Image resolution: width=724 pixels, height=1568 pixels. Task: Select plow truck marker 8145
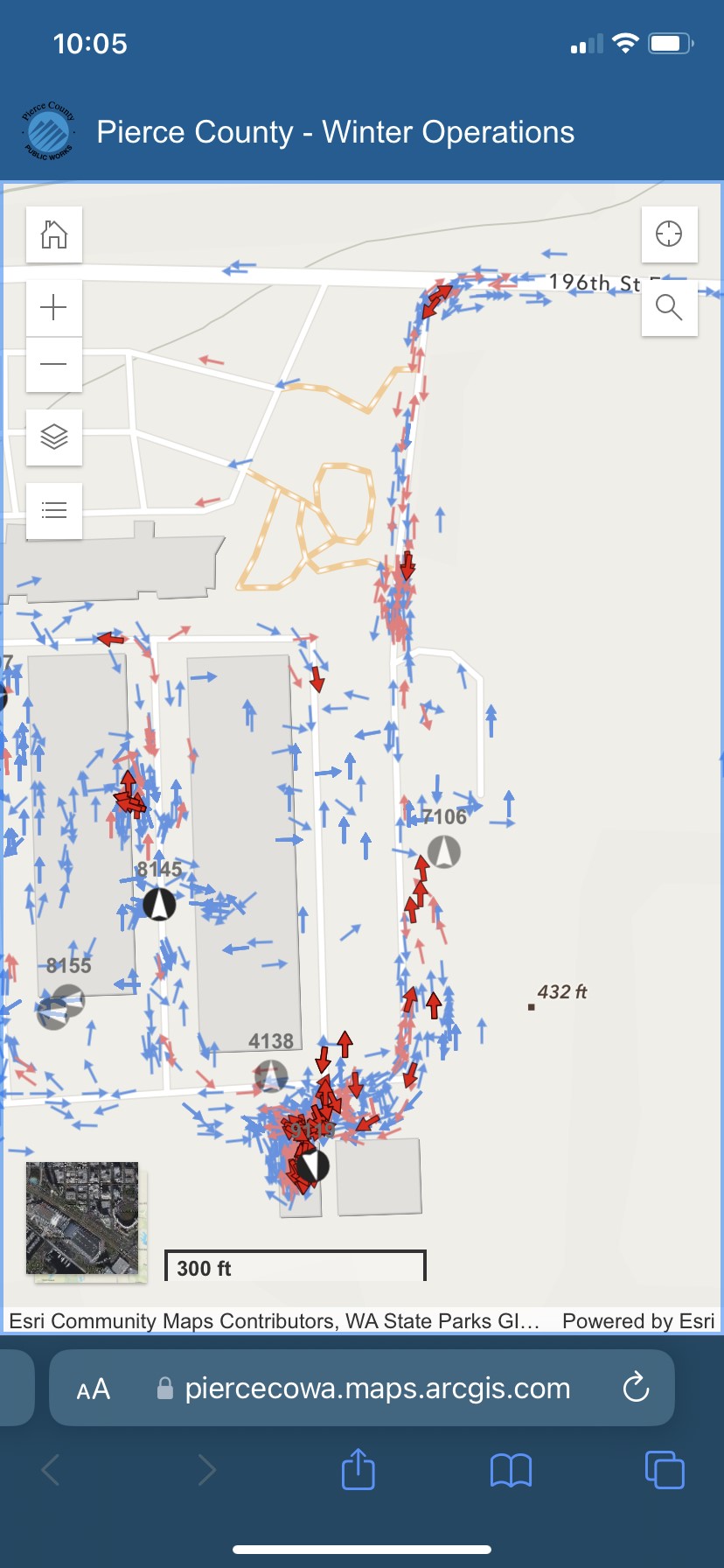pyautogui.click(x=158, y=902)
